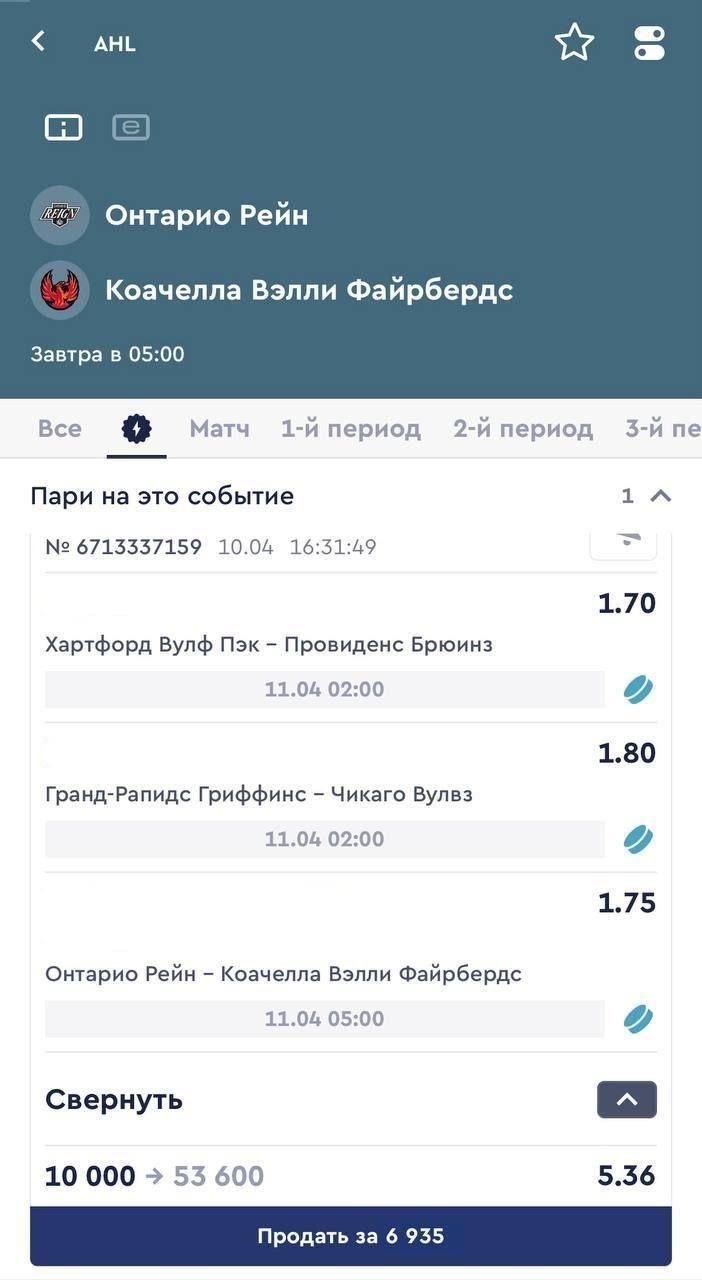Open the 1-й период tab
Viewport: 702px width, 1280px height.
(350, 429)
